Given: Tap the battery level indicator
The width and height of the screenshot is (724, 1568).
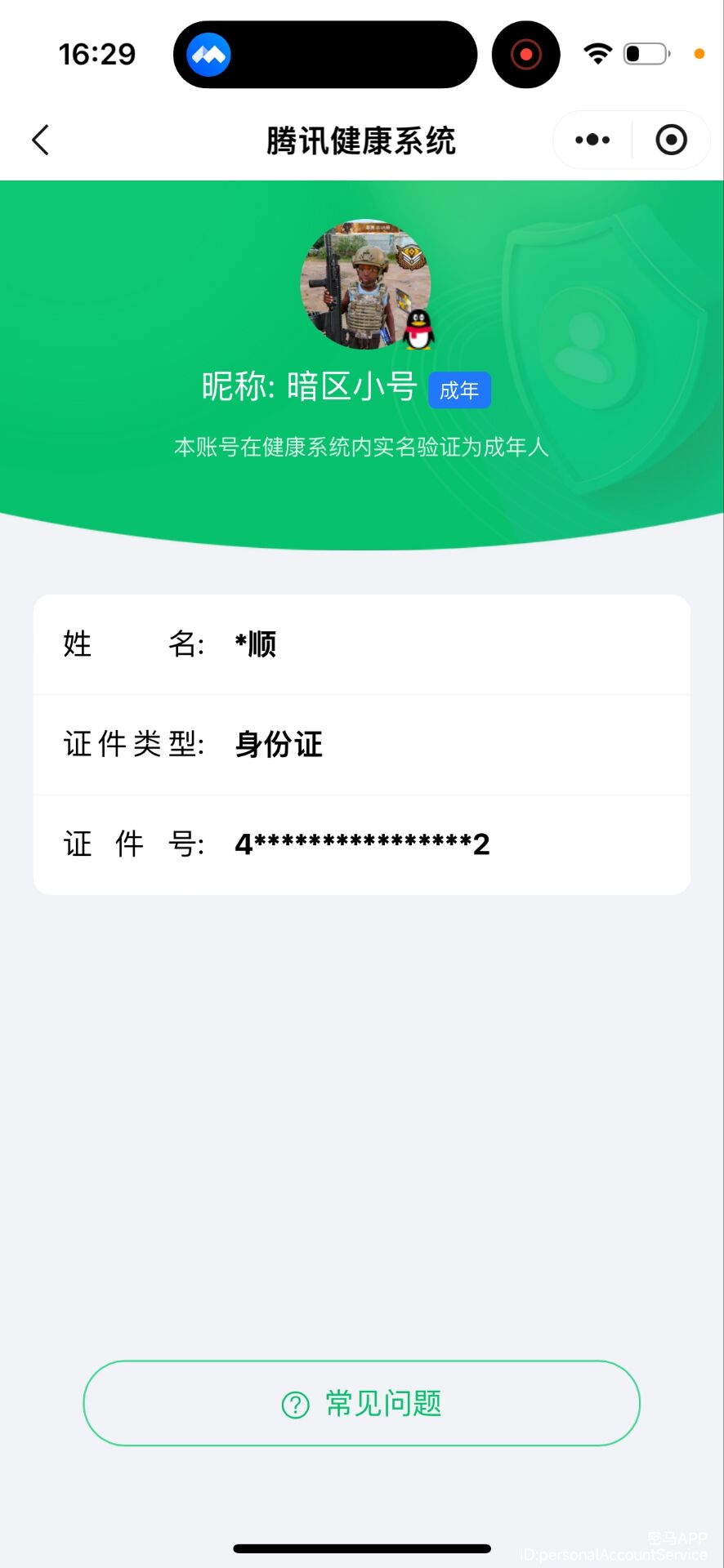Looking at the screenshot, I should point(645,52).
